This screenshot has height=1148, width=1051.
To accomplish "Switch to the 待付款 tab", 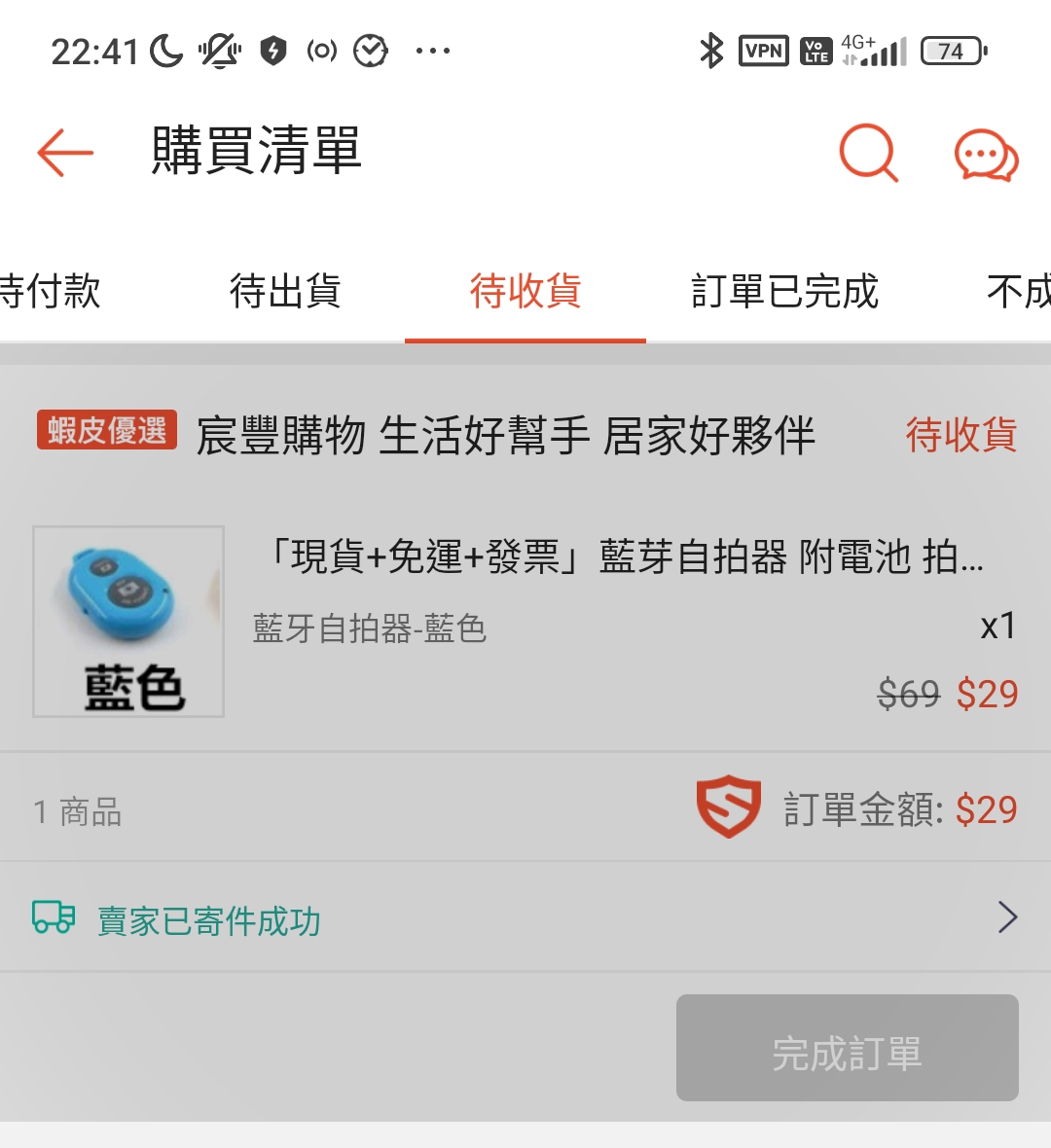I will [49, 292].
